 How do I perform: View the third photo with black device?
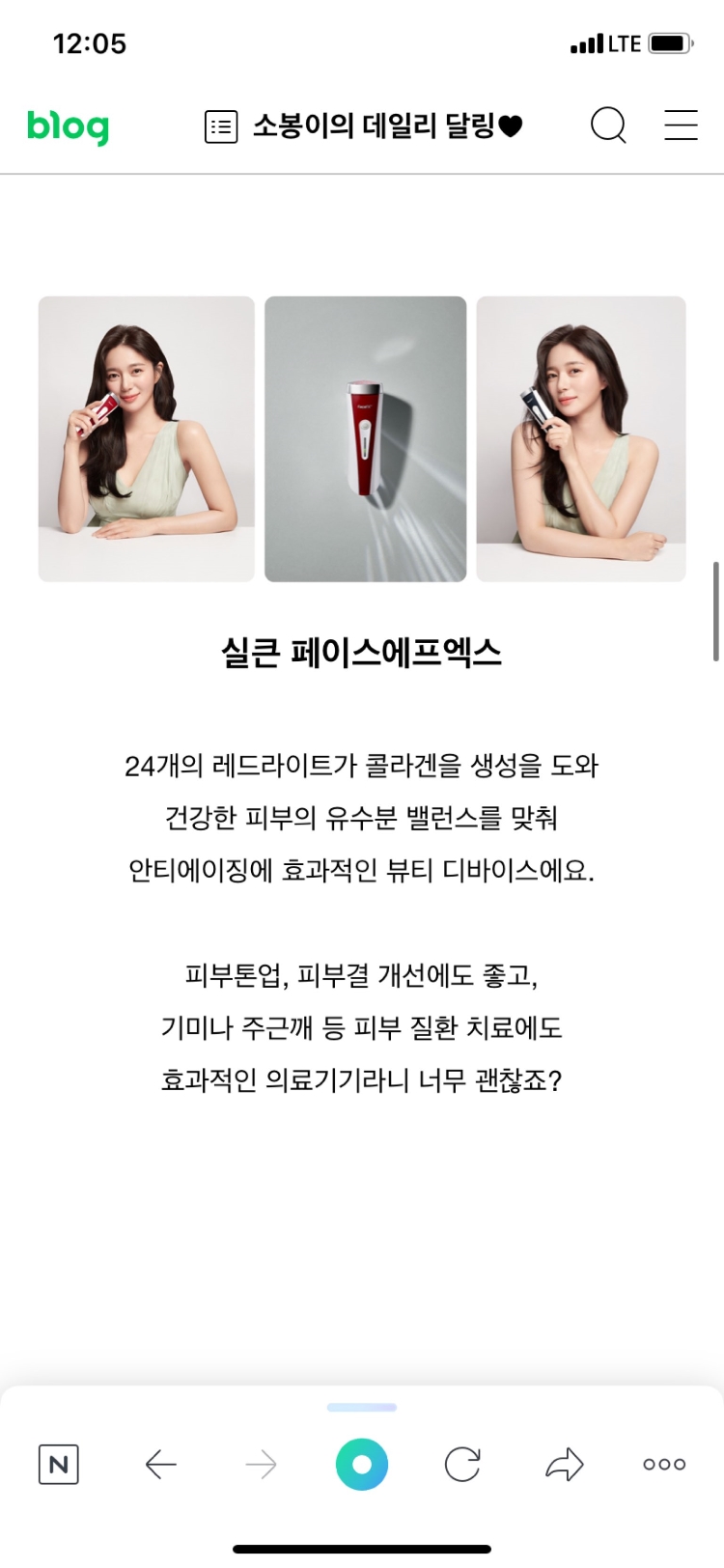(581, 439)
